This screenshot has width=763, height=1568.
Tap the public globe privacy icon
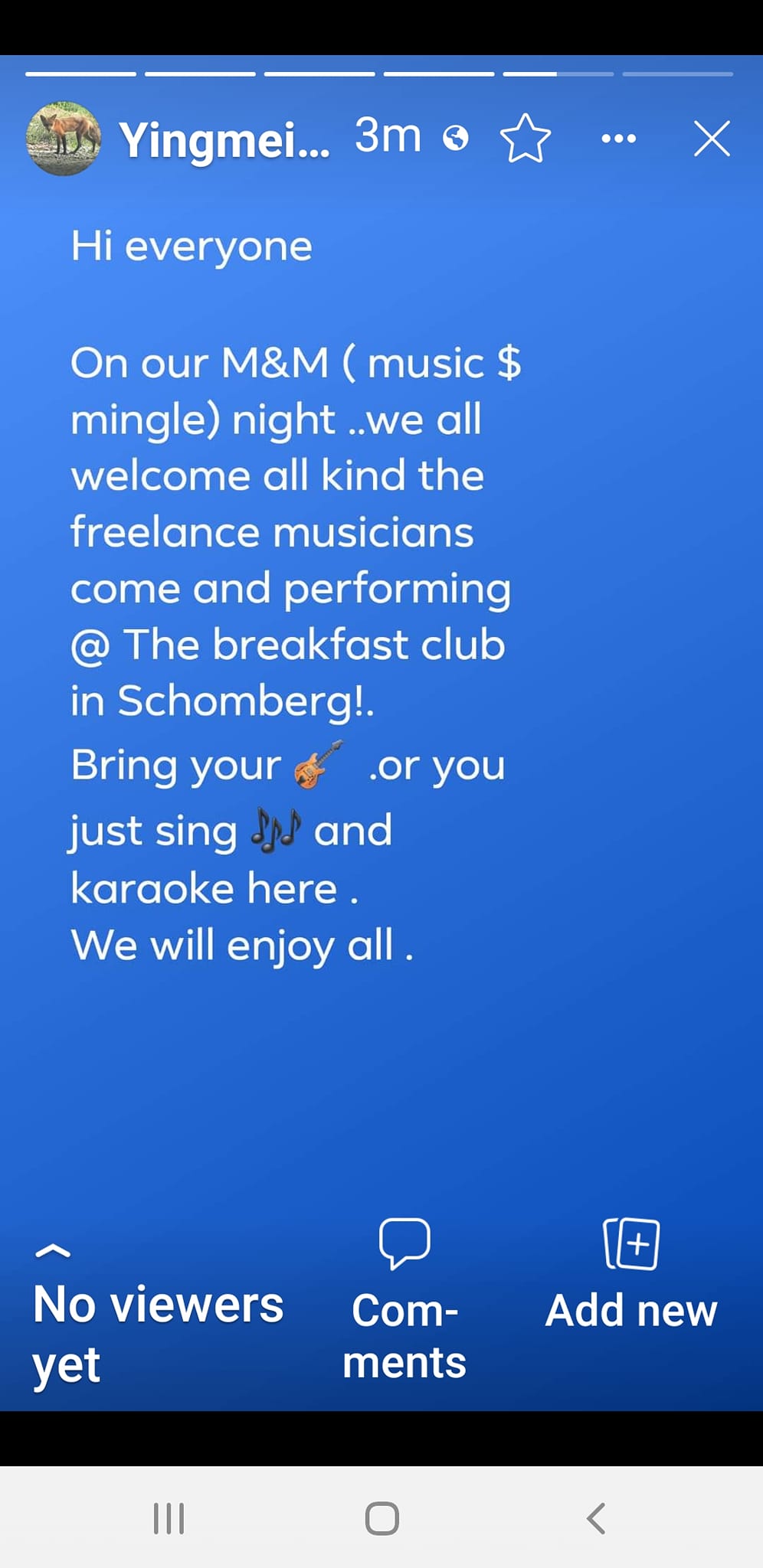point(456,138)
